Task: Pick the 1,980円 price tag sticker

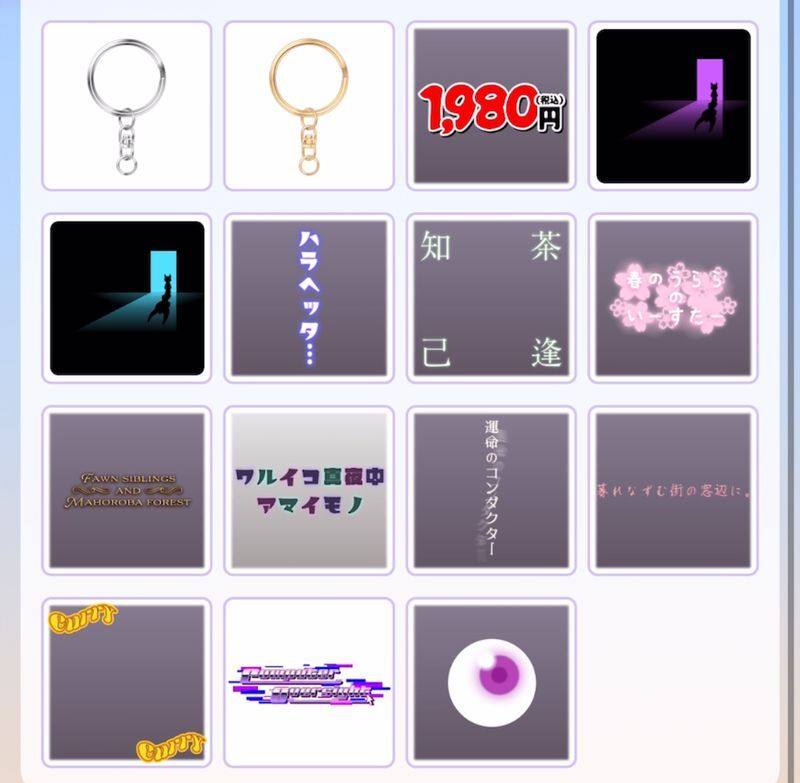Action: tap(491, 106)
